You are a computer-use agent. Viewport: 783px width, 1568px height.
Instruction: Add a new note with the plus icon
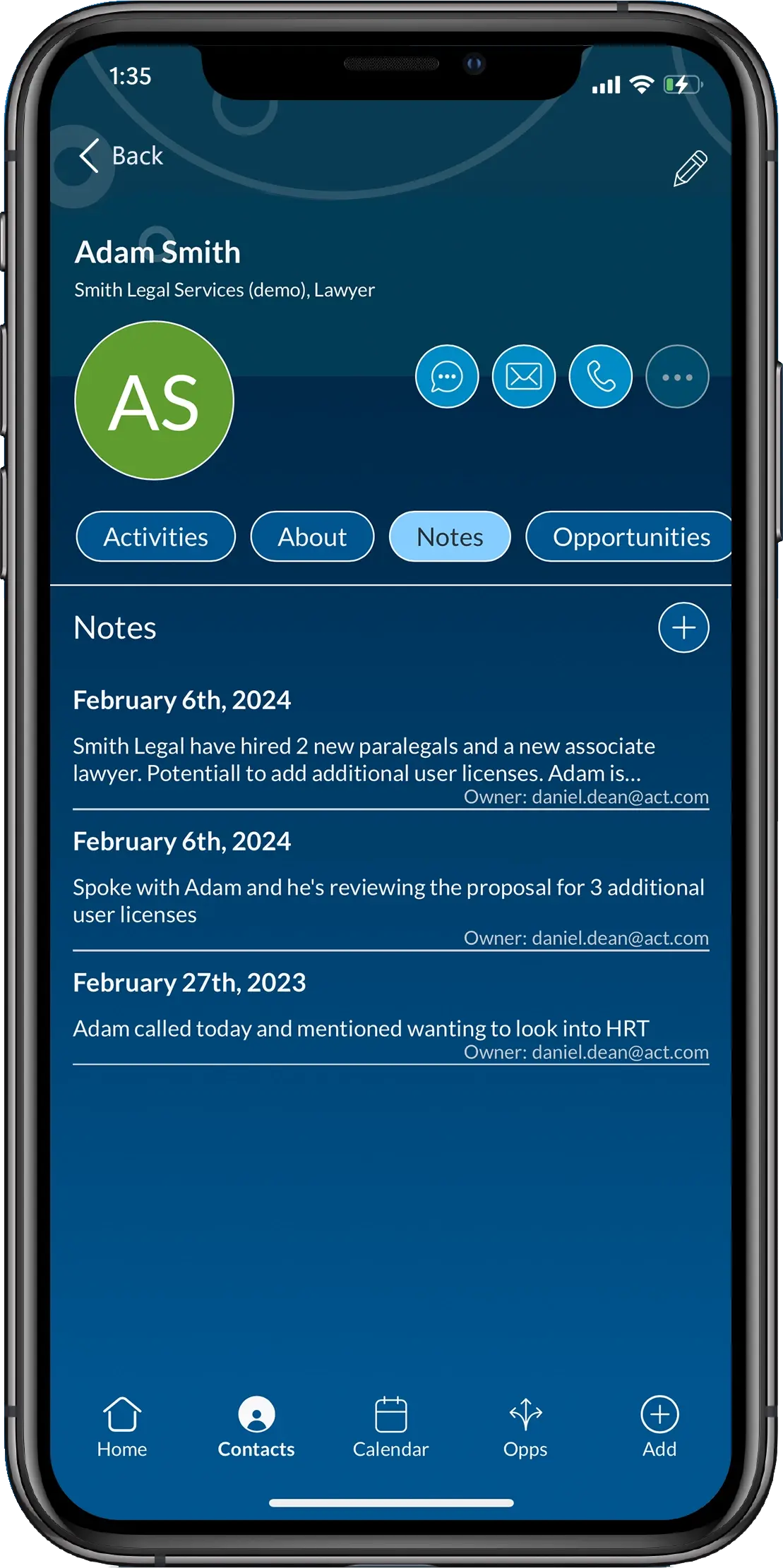(683, 627)
